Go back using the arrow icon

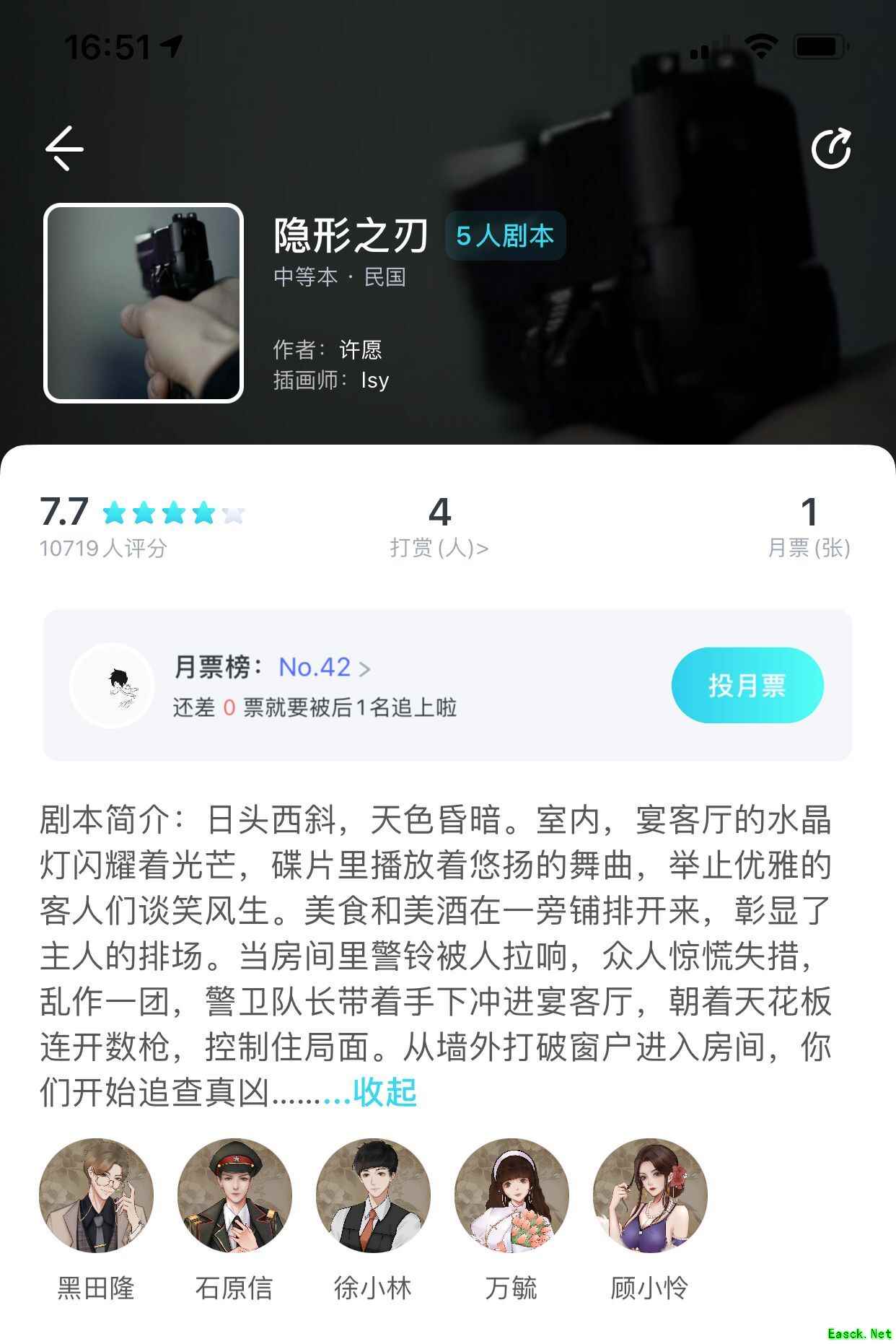pos(64,149)
